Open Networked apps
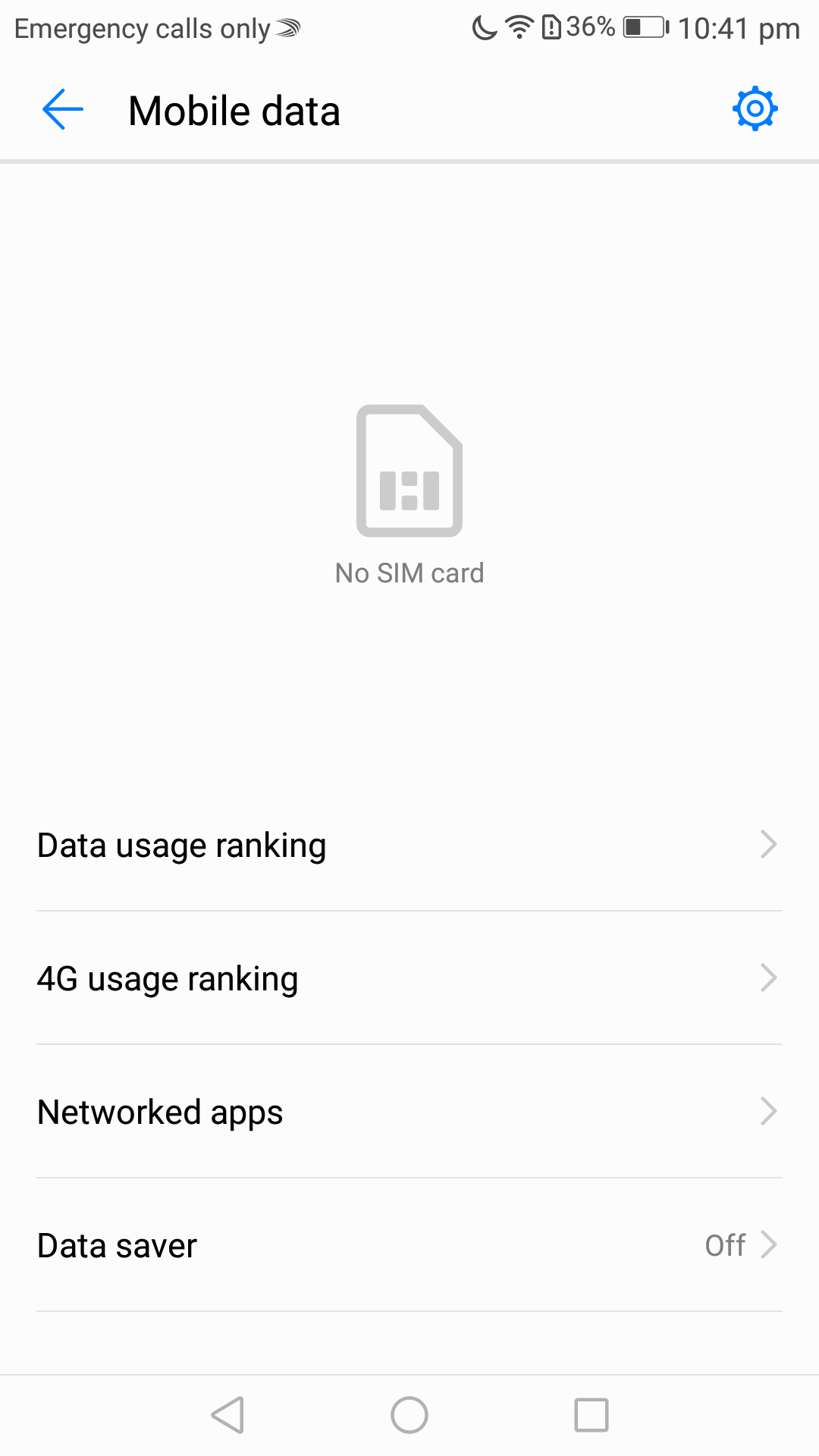The width and height of the screenshot is (819, 1456). [409, 1112]
